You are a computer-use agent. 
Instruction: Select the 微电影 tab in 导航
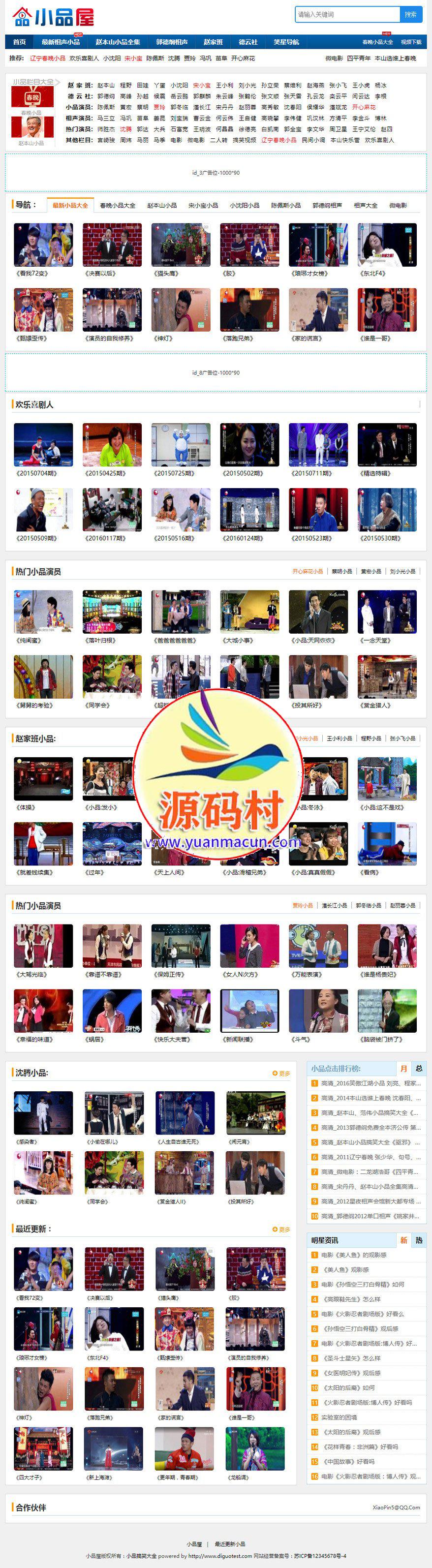point(398,205)
